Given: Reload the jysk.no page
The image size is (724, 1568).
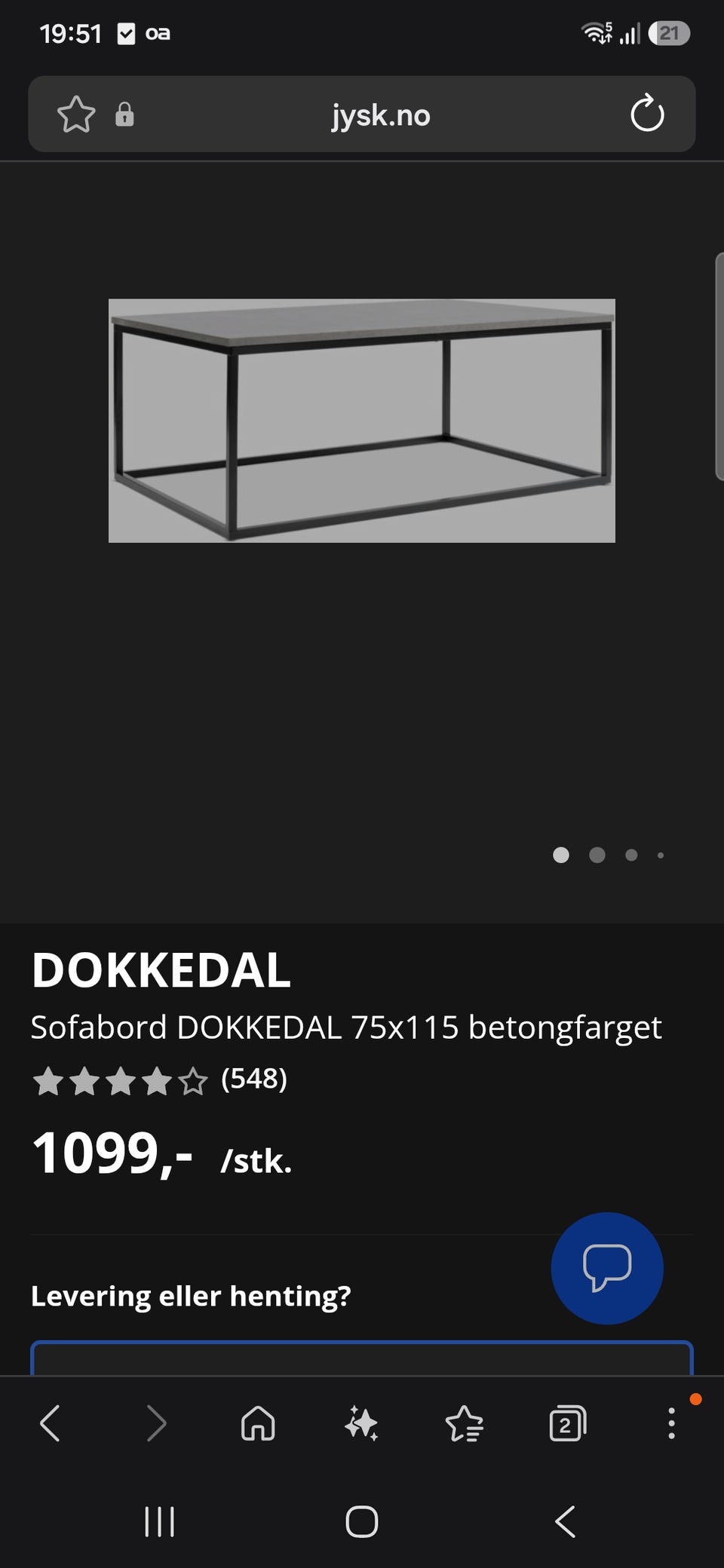Looking at the screenshot, I should 647,114.
